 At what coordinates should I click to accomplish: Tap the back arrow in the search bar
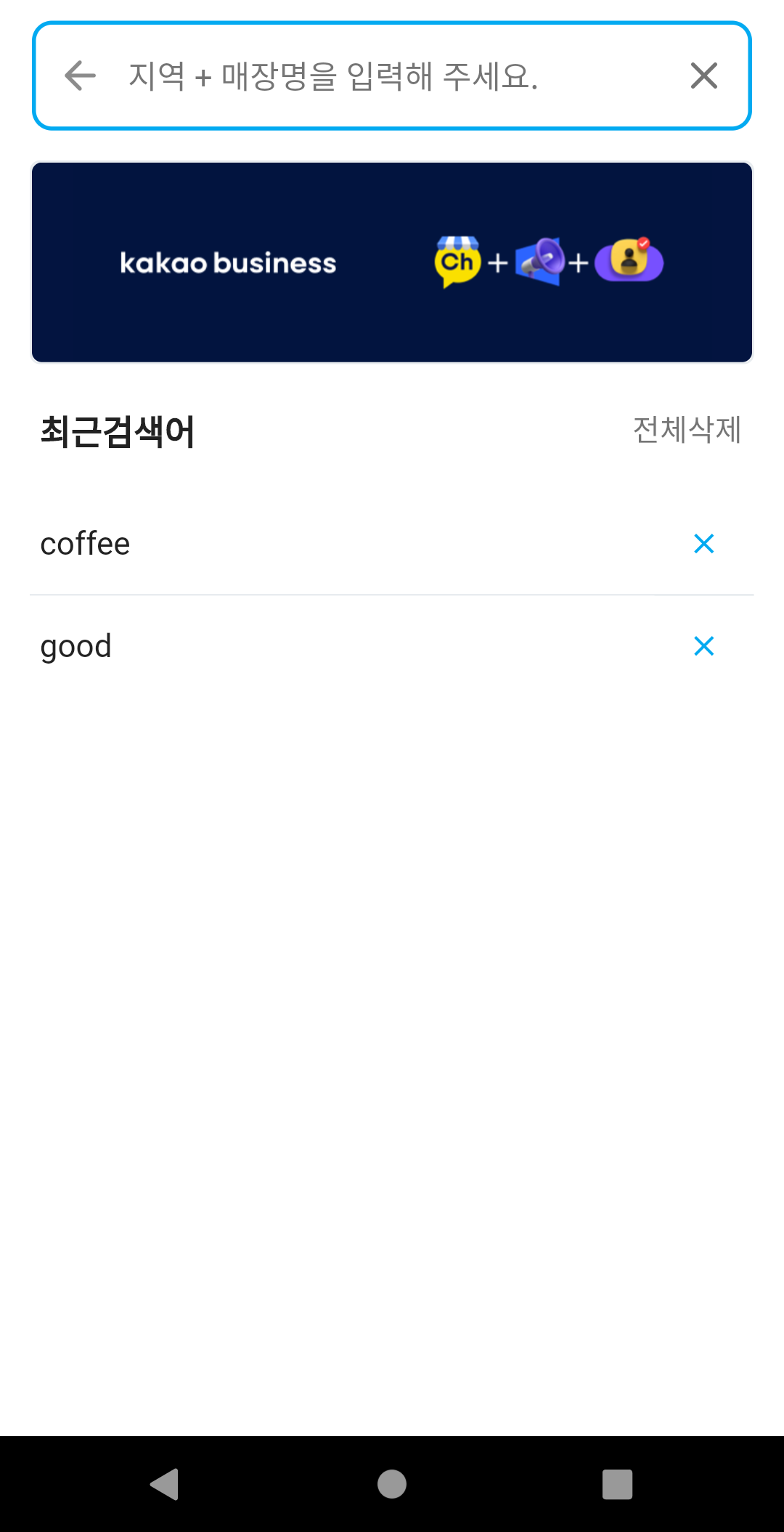click(79, 76)
